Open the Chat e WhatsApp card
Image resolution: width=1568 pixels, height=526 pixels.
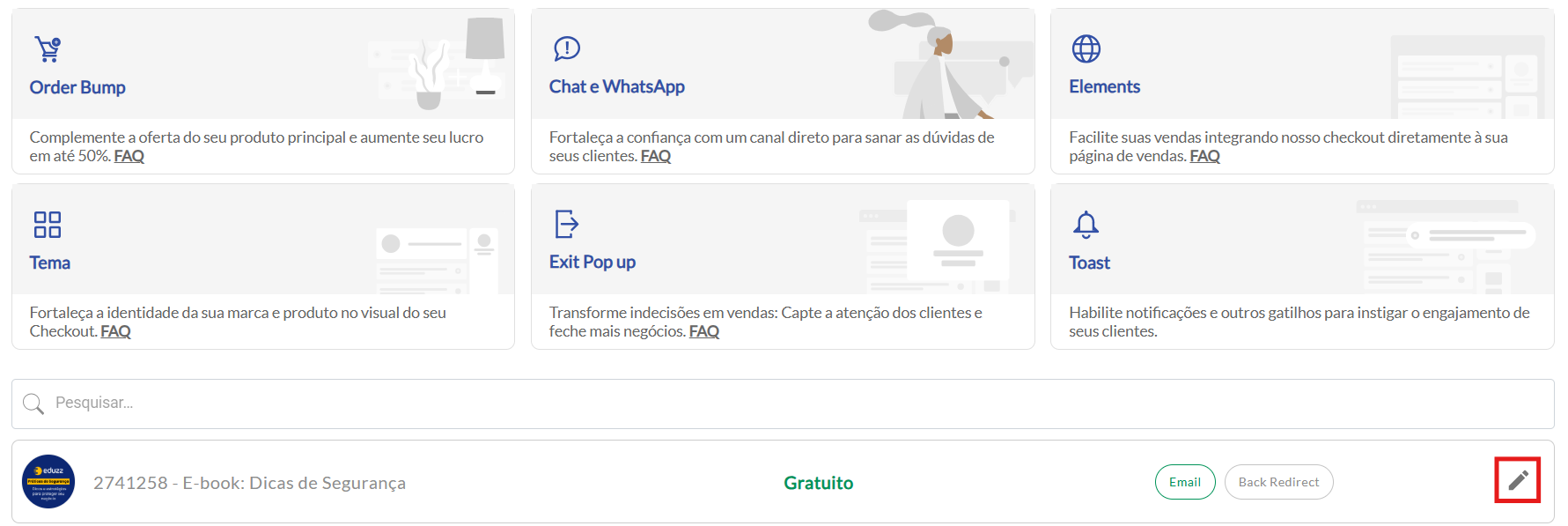click(x=616, y=86)
